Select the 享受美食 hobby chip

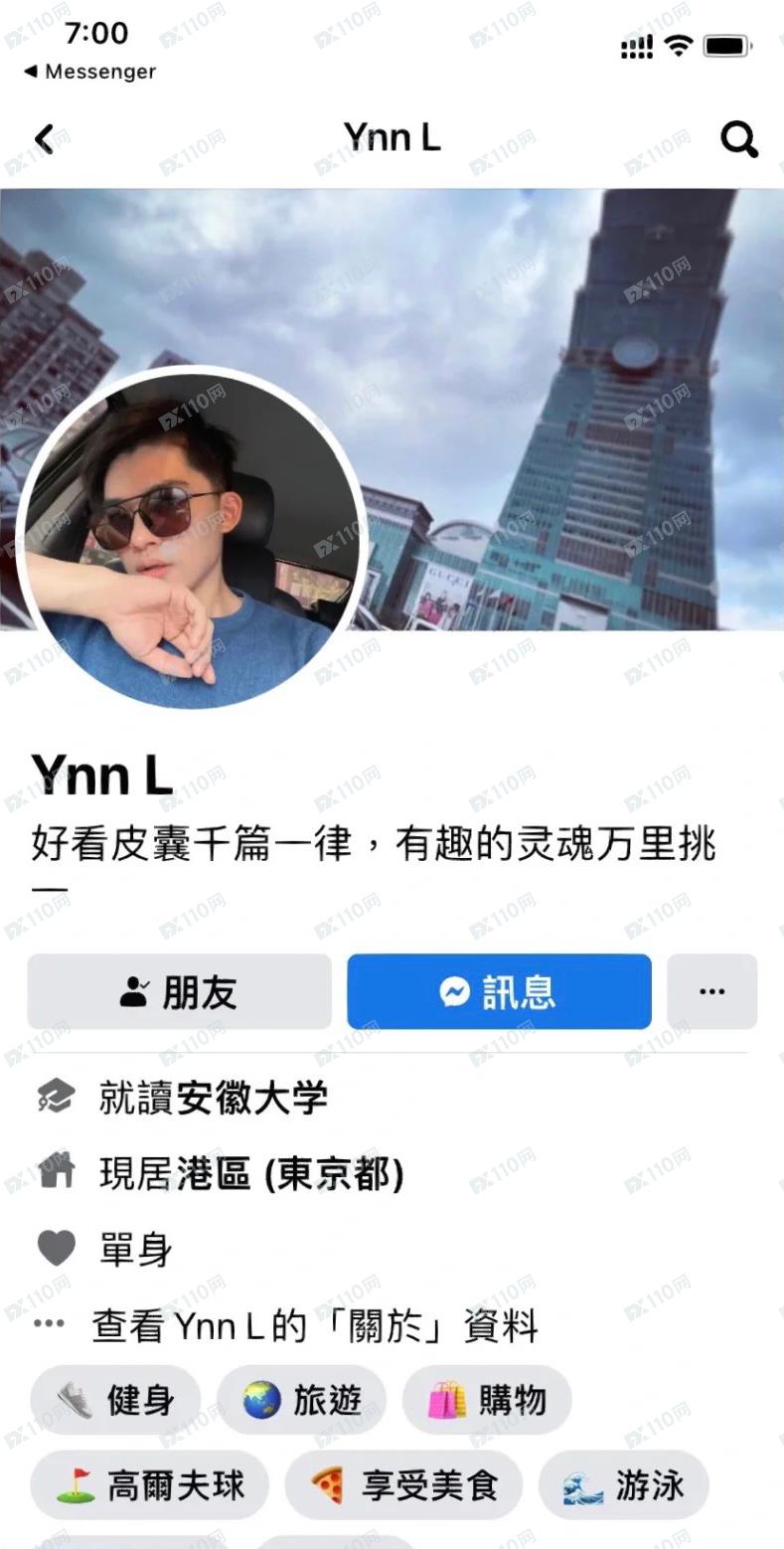(x=403, y=1485)
